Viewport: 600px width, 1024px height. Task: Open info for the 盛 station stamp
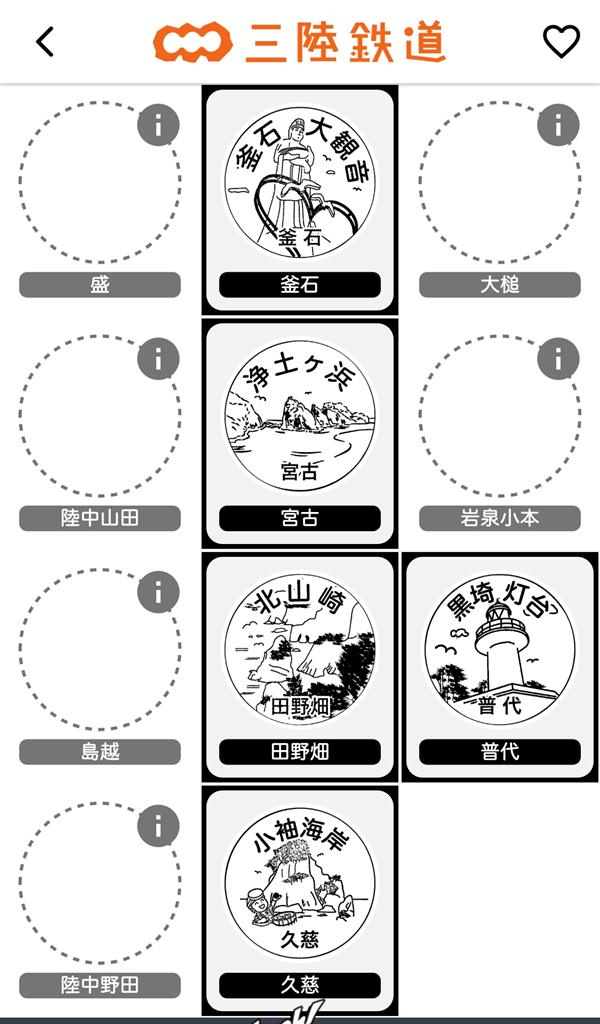pyautogui.click(x=158, y=125)
